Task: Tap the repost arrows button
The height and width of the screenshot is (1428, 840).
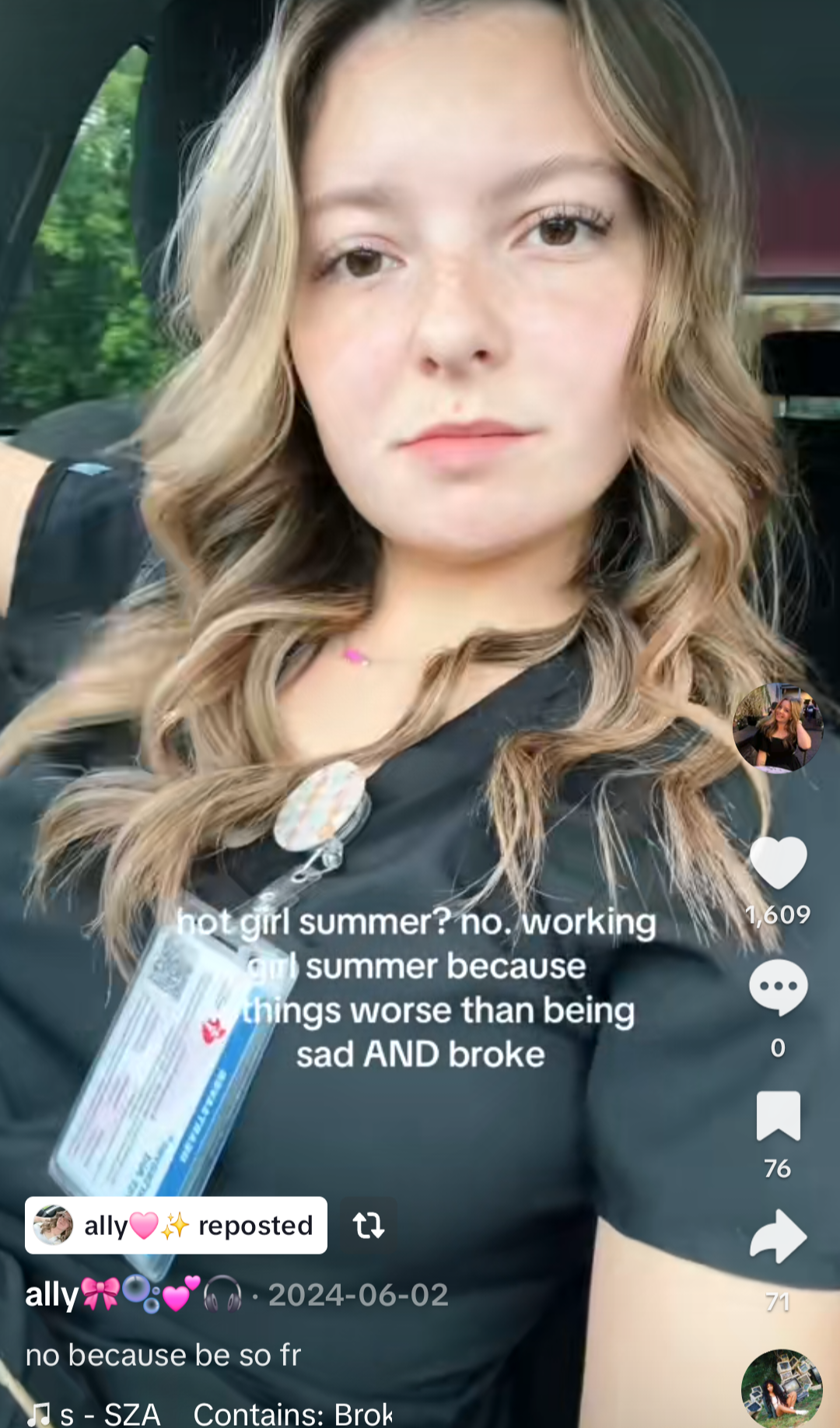Action: click(x=369, y=1226)
